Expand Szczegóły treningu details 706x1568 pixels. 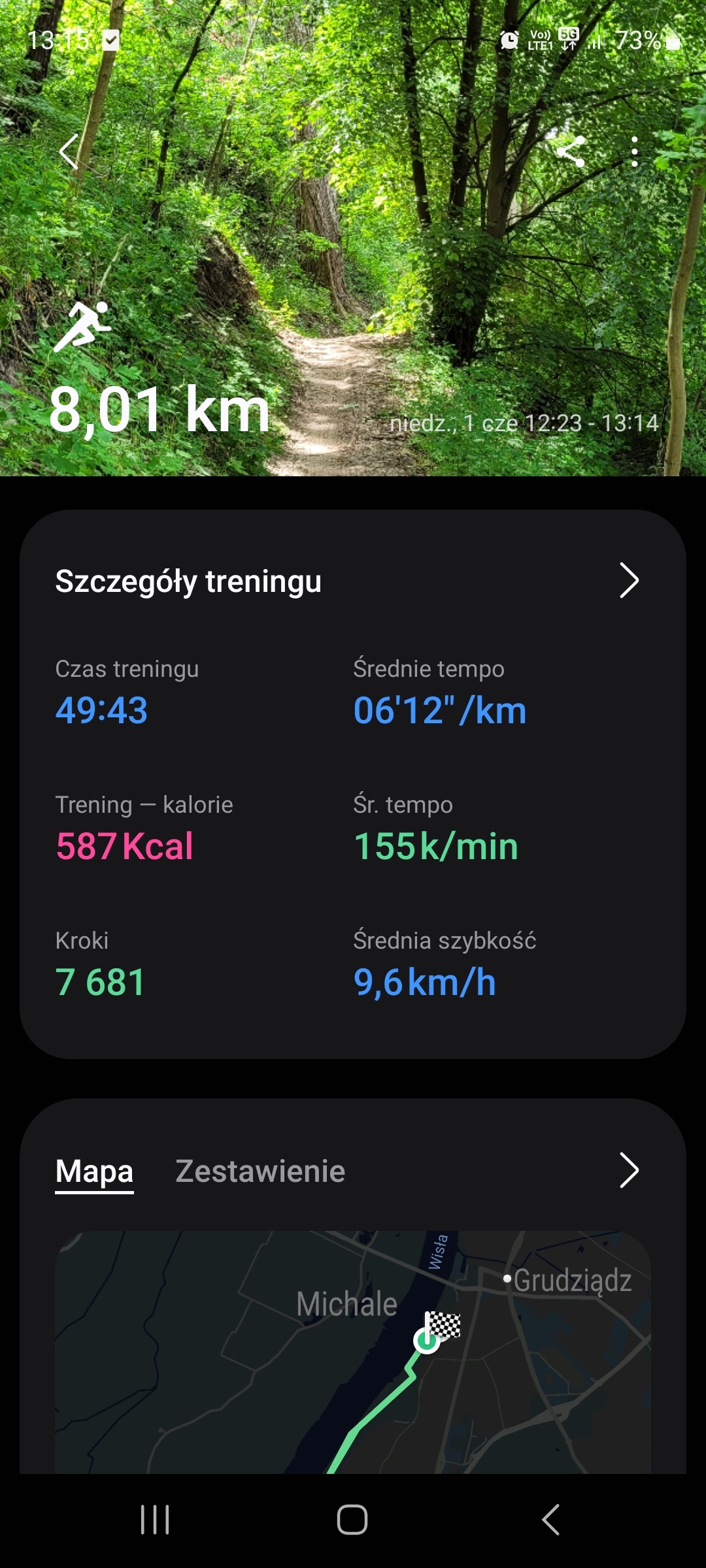pyautogui.click(x=628, y=580)
